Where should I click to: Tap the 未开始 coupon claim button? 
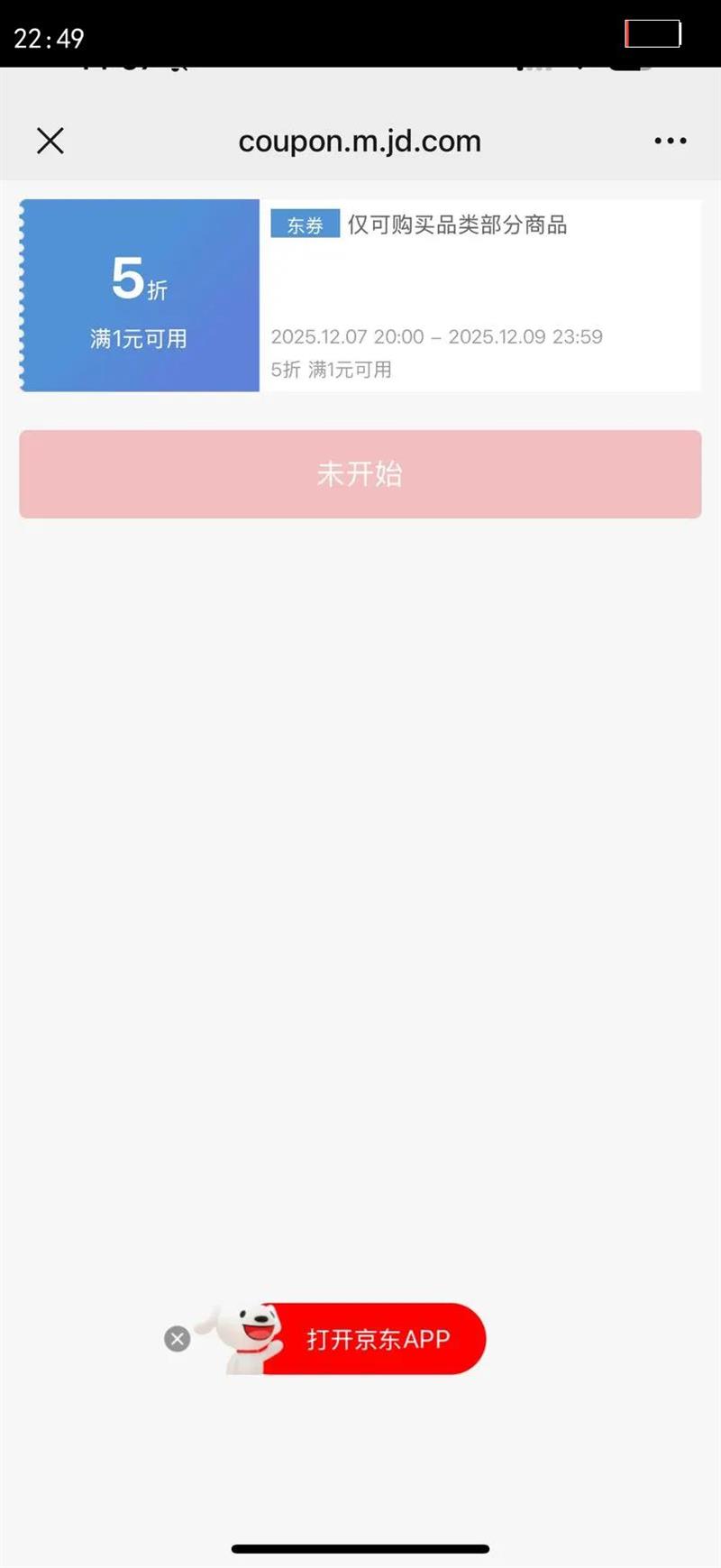(360, 473)
